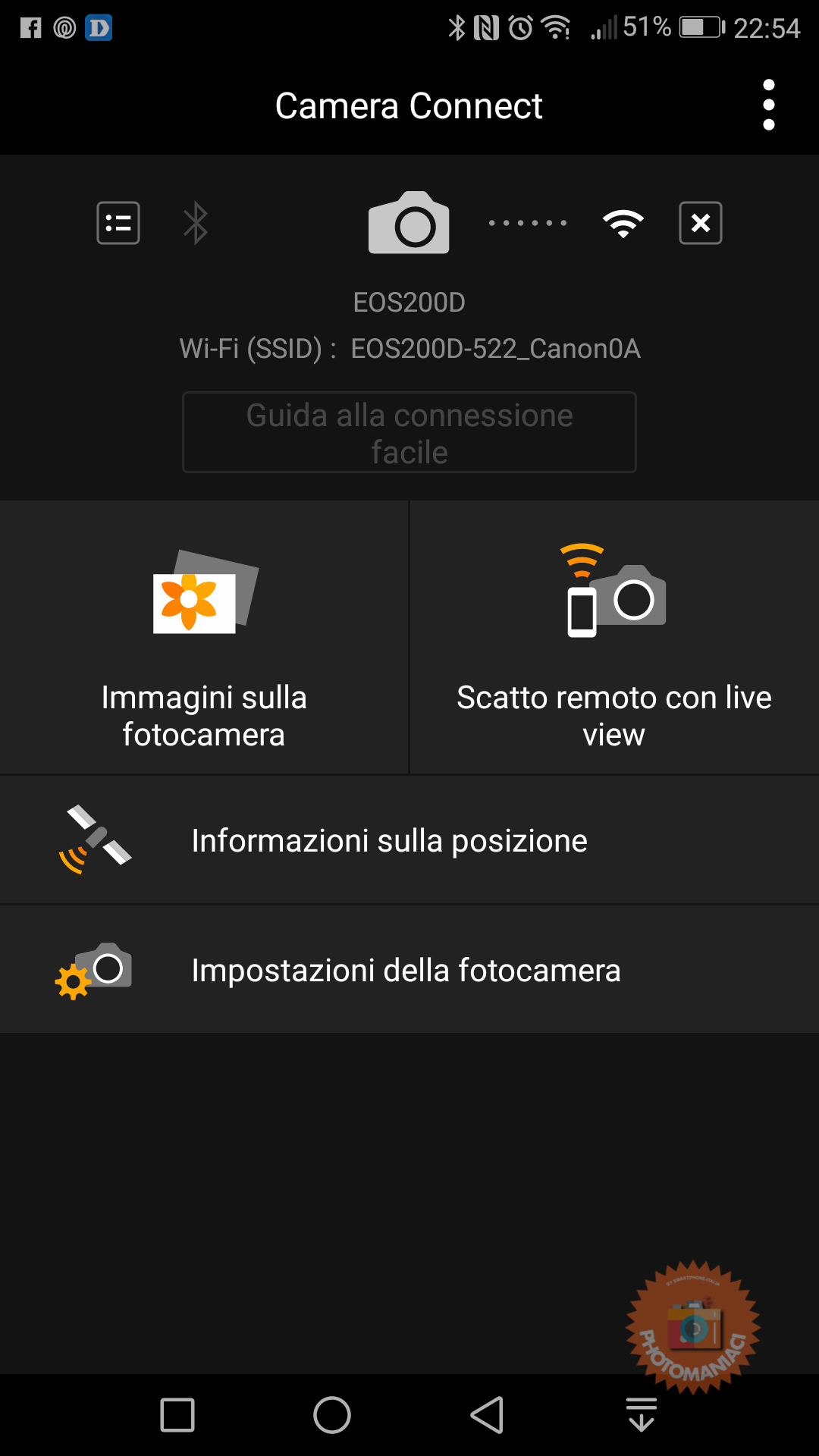The width and height of the screenshot is (819, 1456).
Task: Open Informazioni sulla posizione
Action: [409, 840]
